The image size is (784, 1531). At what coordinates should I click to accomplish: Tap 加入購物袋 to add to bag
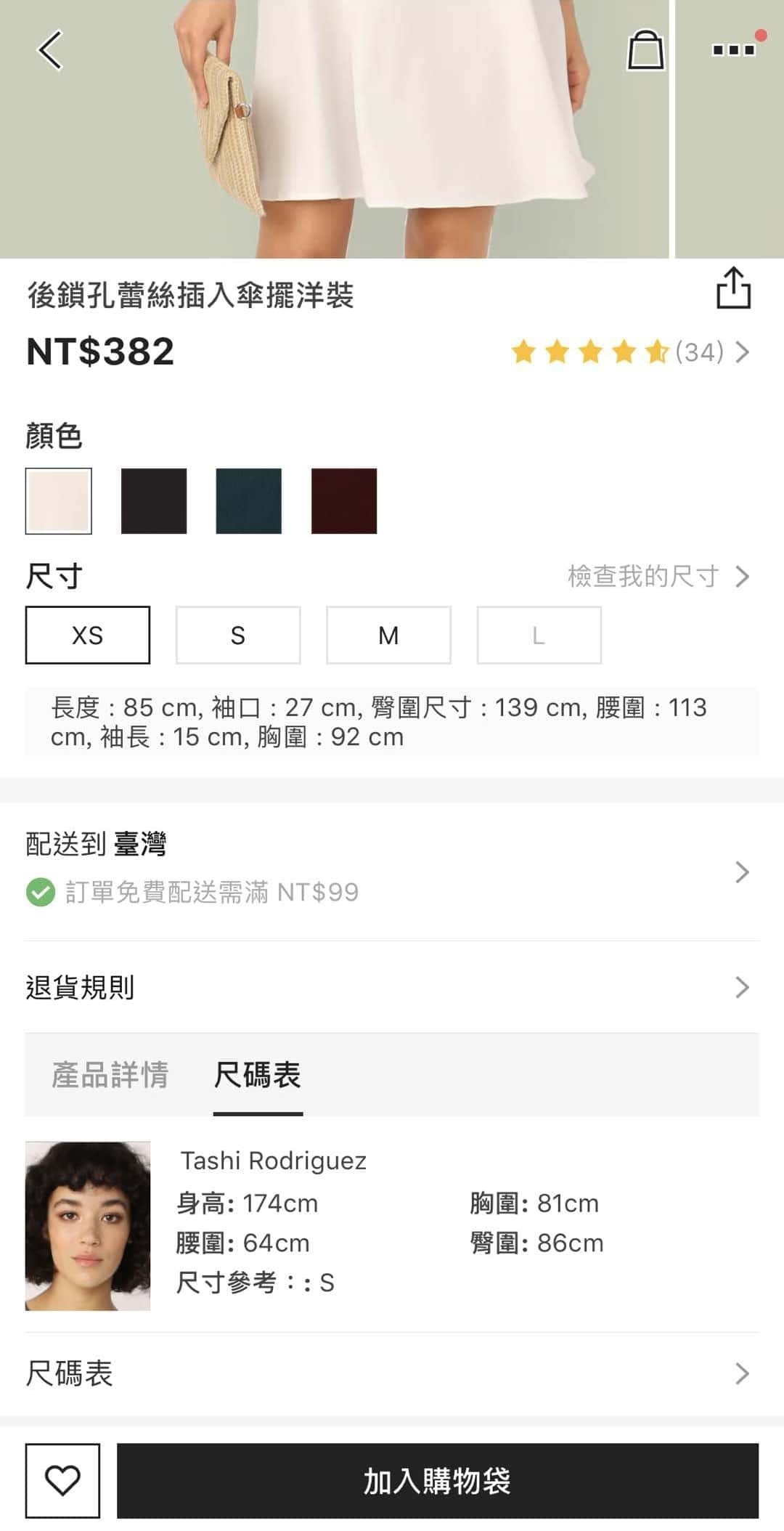point(438,1481)
